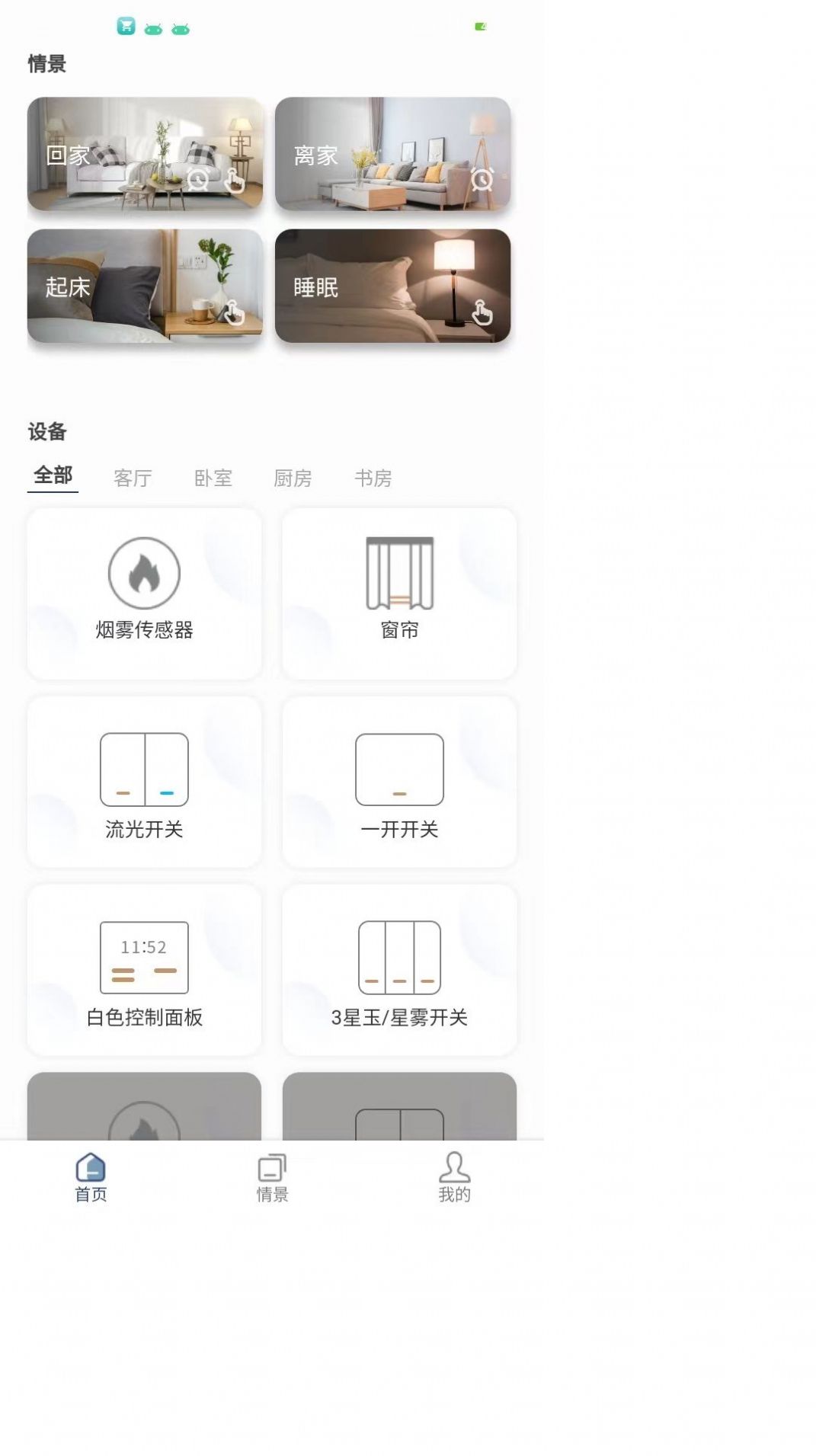Activate the 离家 scene card

click(392, 154)
